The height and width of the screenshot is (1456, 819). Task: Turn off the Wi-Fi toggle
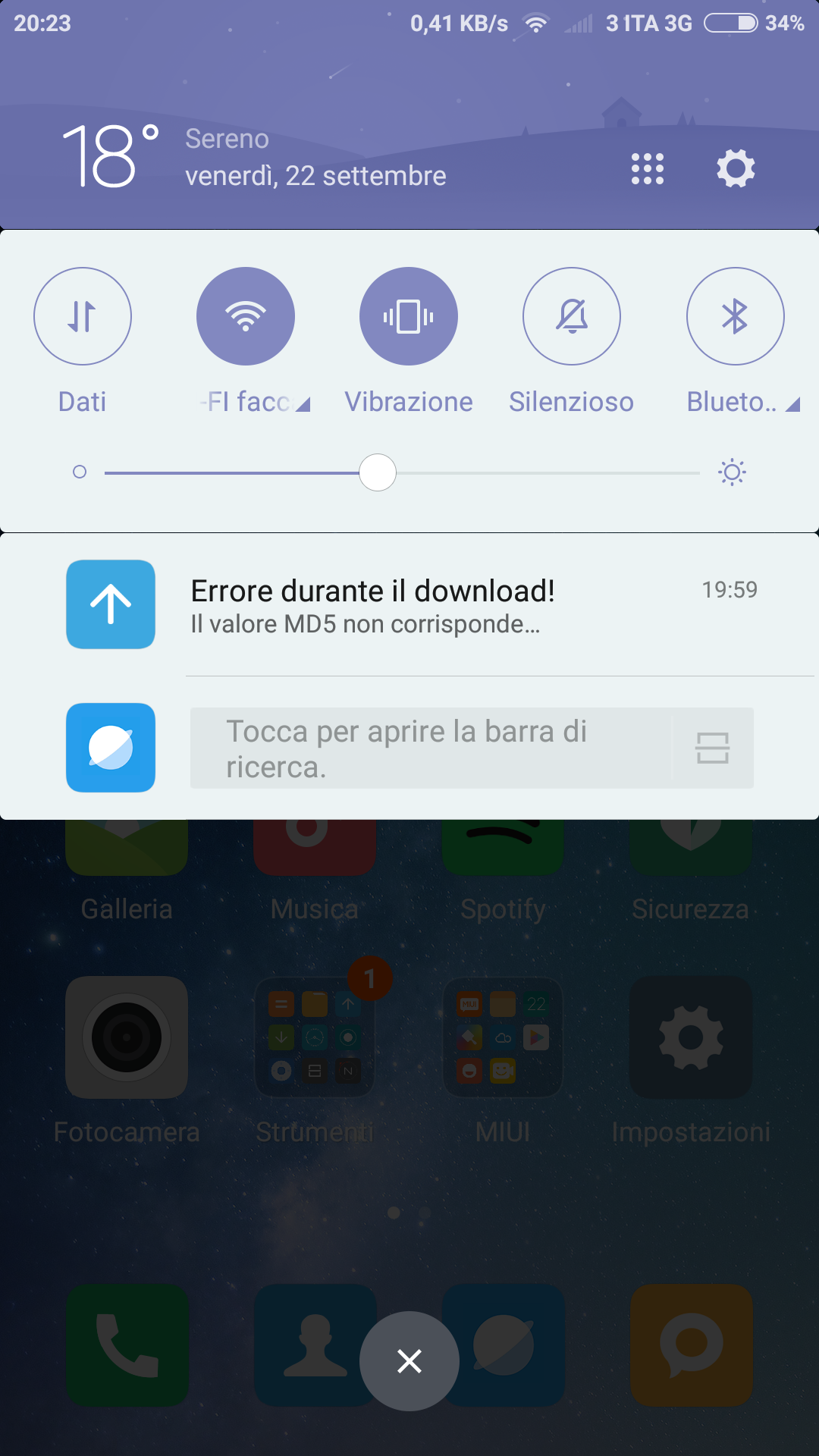click(x=246, y=316)
